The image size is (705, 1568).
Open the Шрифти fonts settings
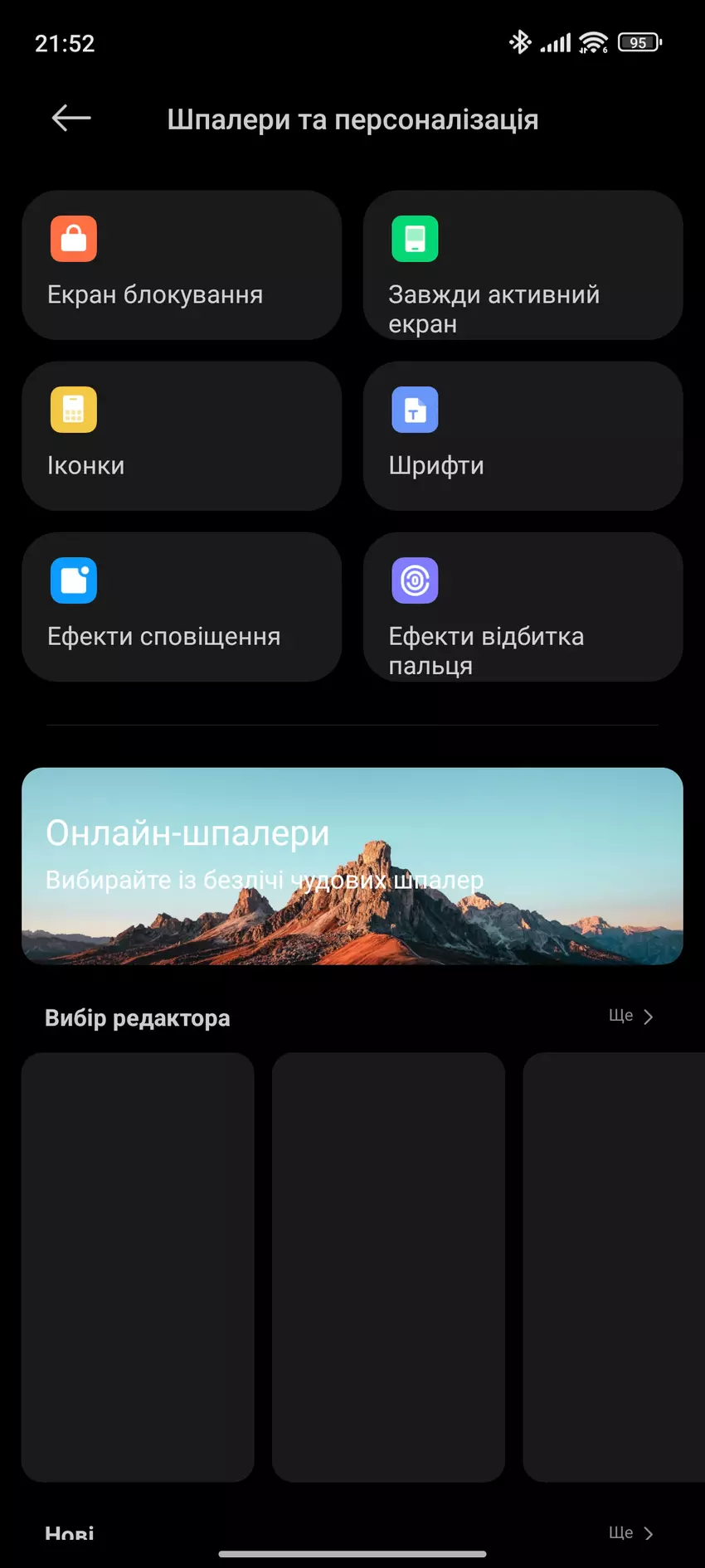coord(523,436)
